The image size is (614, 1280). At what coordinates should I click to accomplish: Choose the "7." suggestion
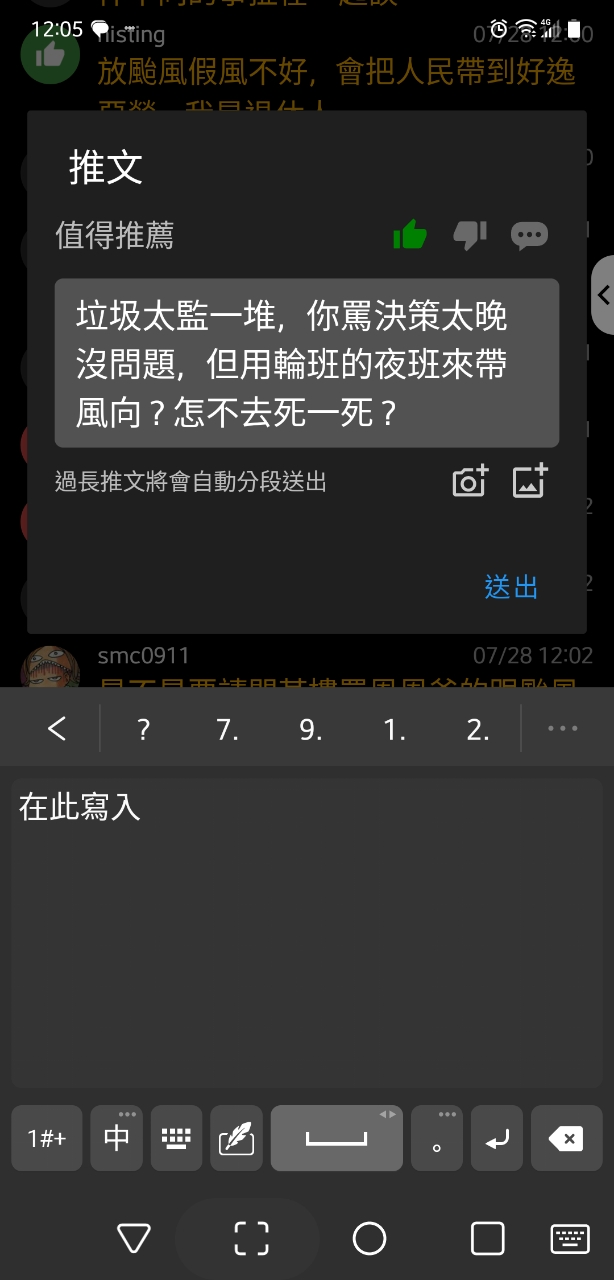click(x=227, y=730)
